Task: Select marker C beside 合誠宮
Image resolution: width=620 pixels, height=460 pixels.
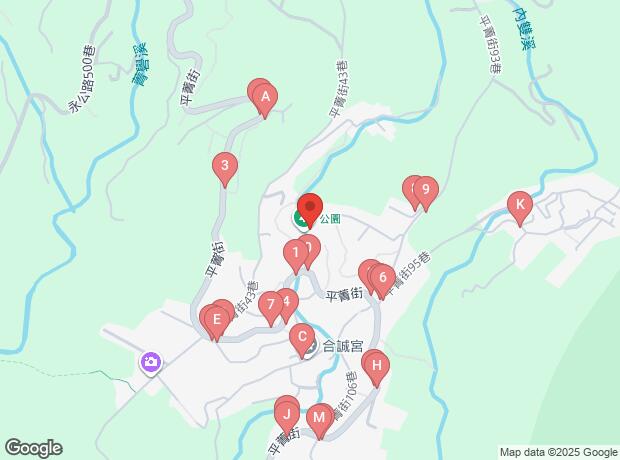Action: (302, 338)
